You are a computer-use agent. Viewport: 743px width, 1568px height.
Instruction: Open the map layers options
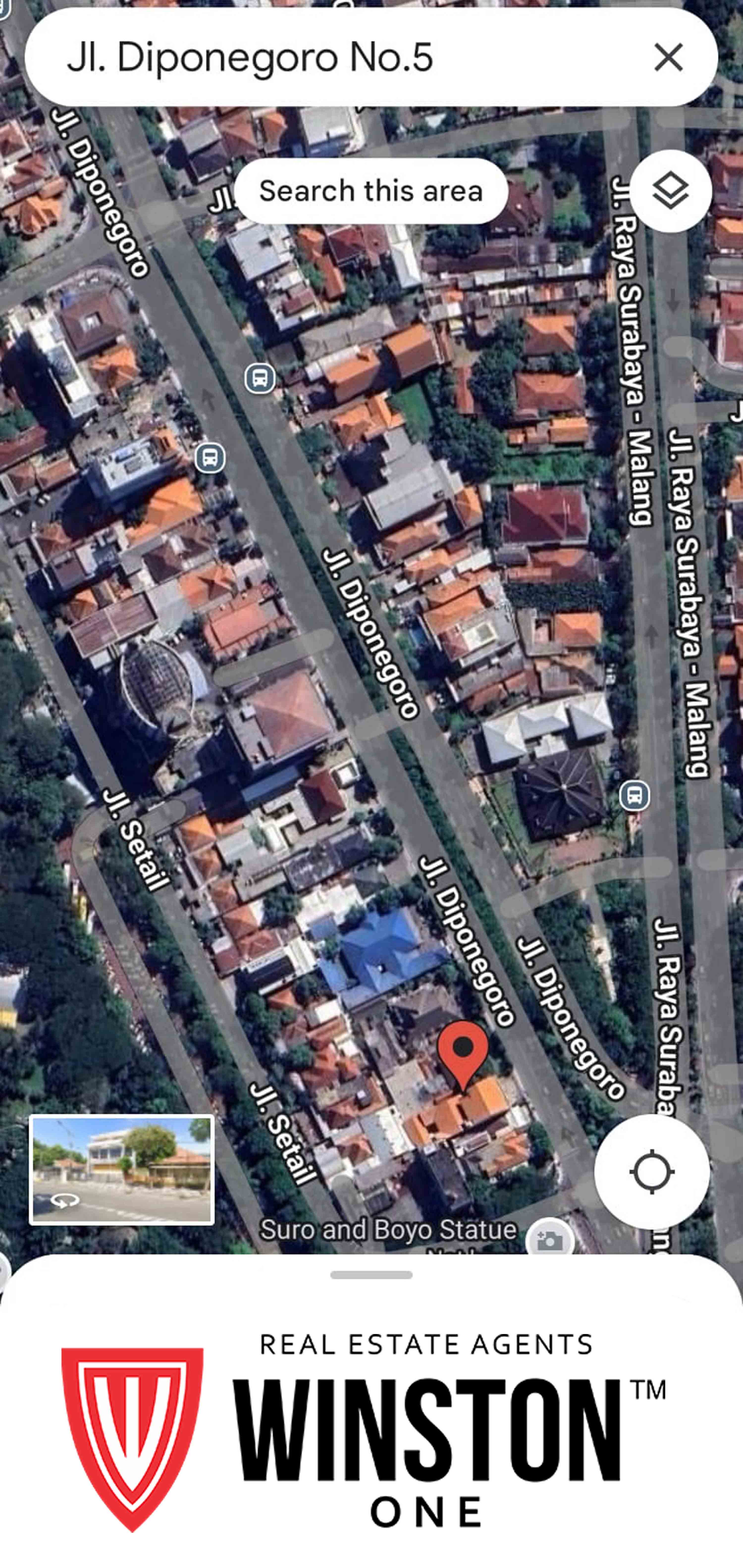670,191
